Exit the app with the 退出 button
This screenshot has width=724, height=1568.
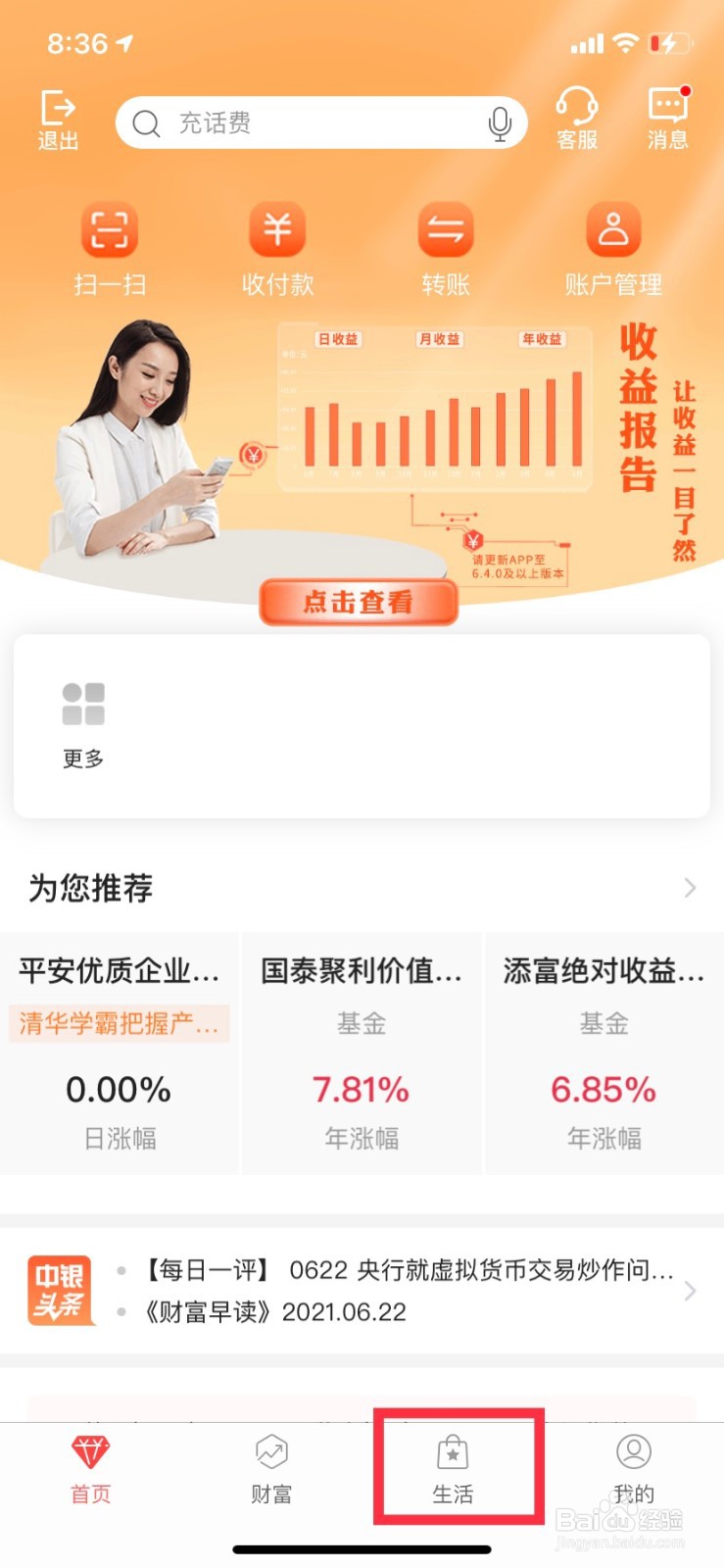(59, 120)
